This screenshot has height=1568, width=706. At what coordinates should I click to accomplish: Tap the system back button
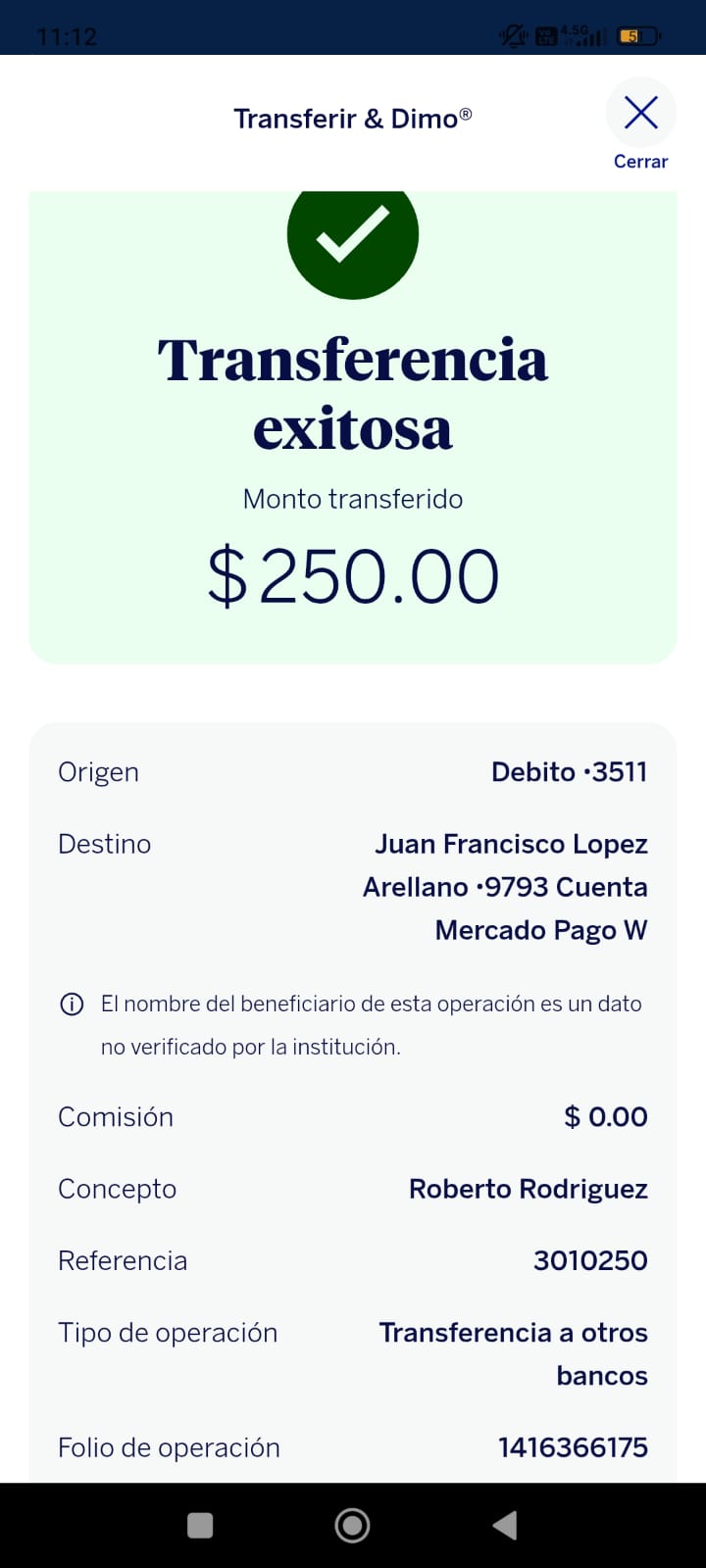click(x=505, y=1525)
